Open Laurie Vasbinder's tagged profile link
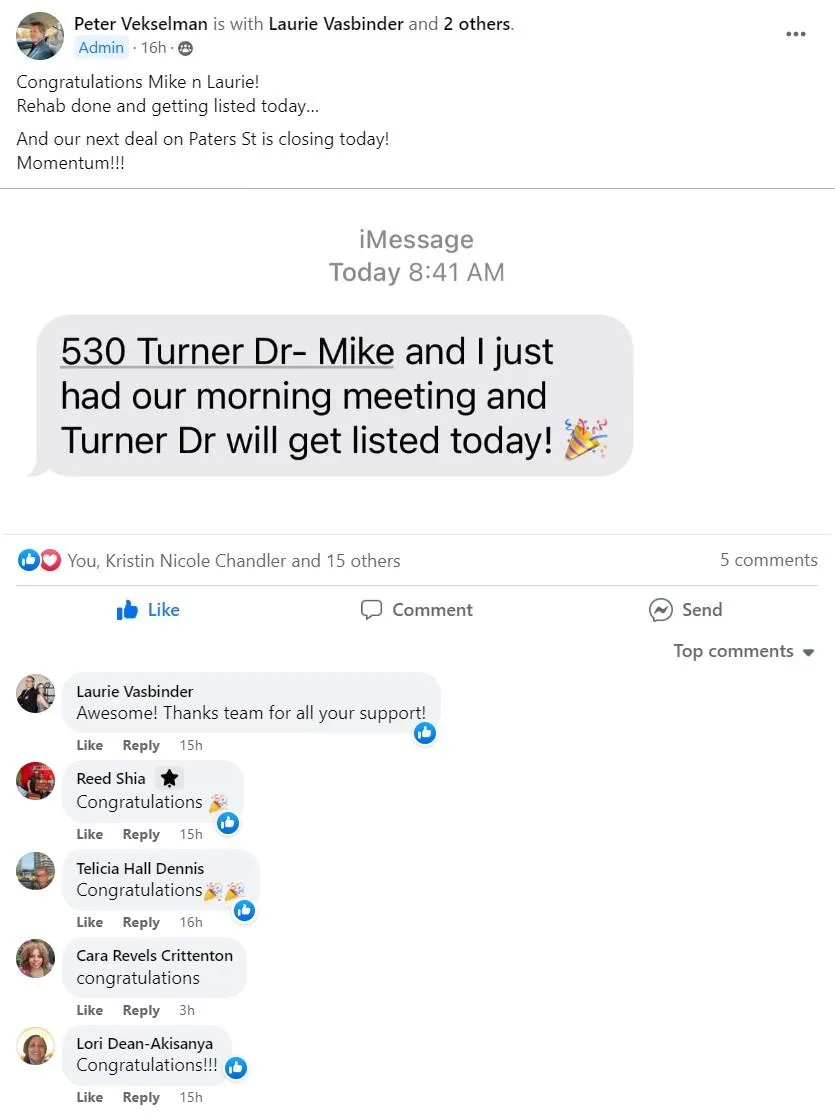The width and height of the screenshot is (835, 1120). (337, 23)
